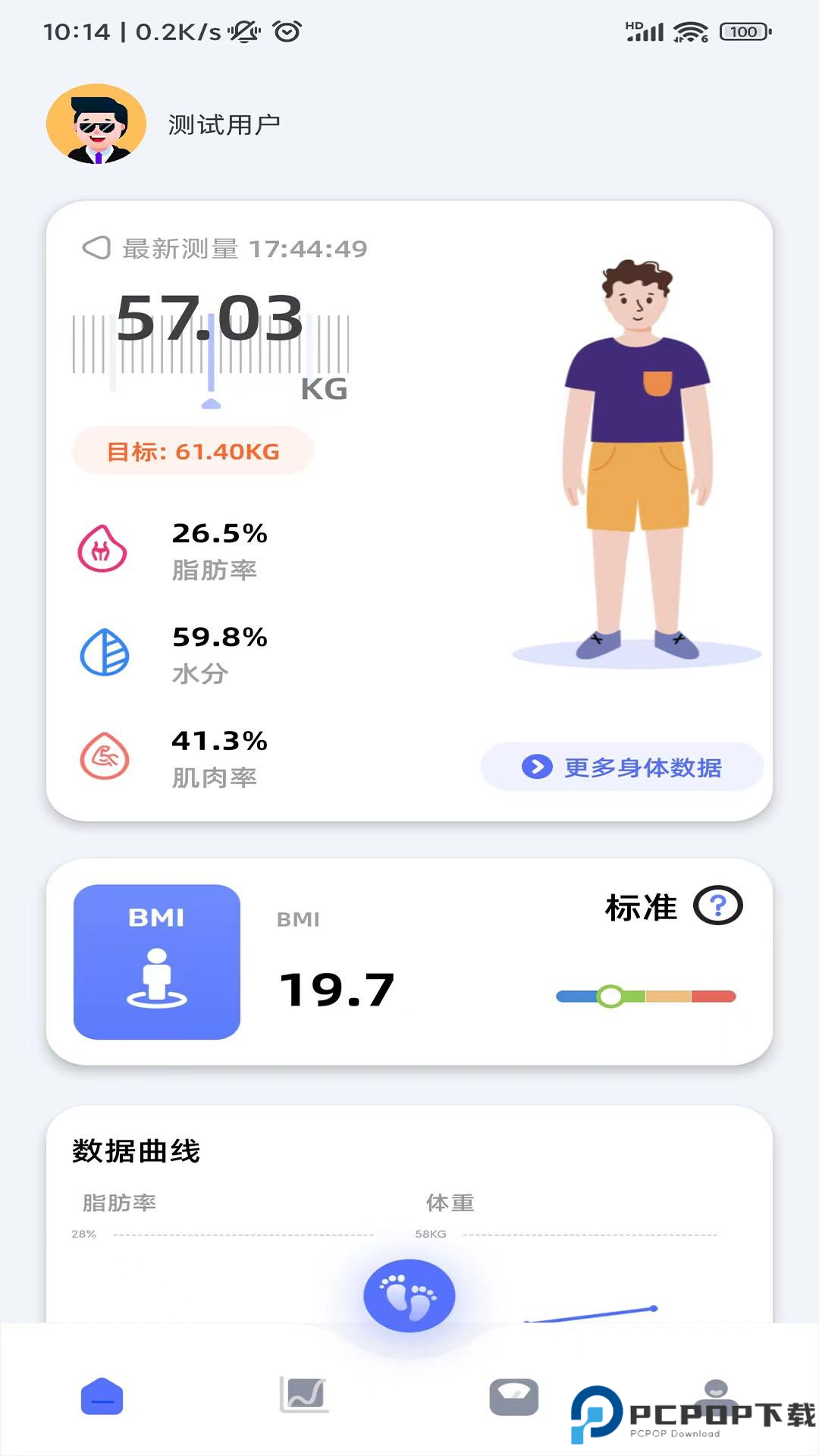Tap the footprints icon on the curve
The width and height of the screenshot is (819, 1456).
click(x=409, y=1296)
